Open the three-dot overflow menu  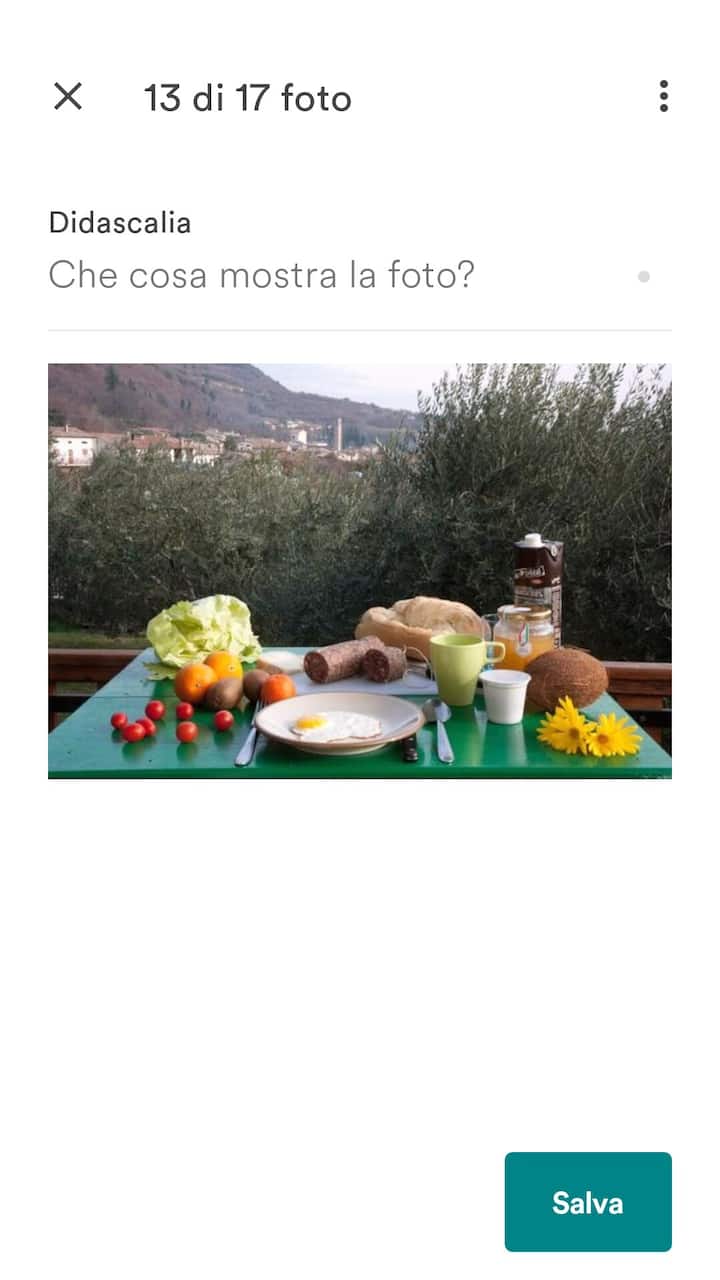[x=663, y=97]
